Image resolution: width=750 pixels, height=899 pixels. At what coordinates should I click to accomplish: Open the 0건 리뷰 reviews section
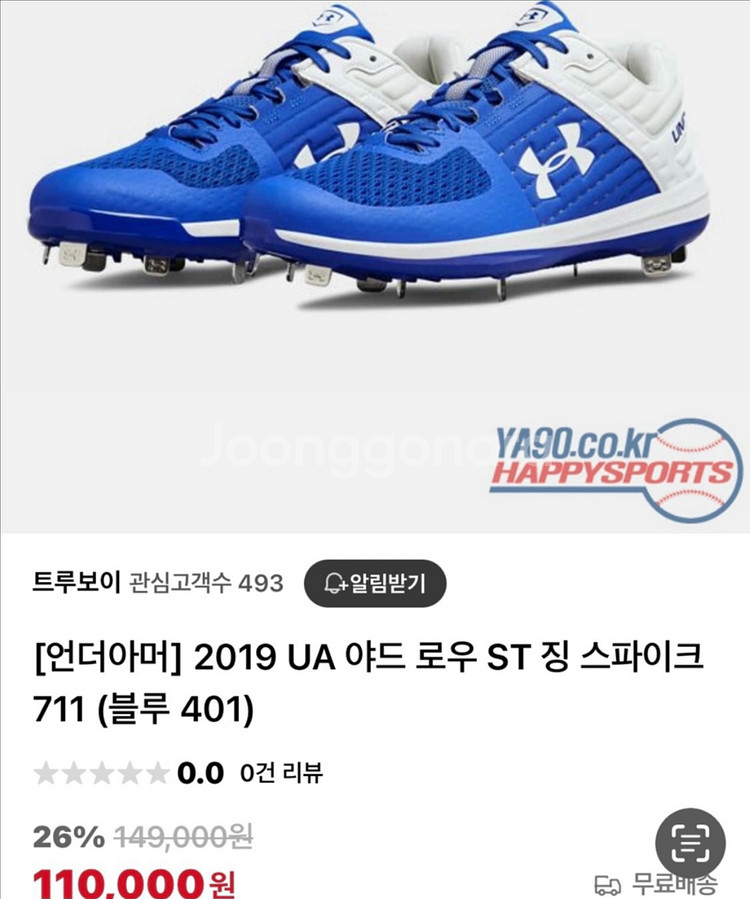coord(281,772)
